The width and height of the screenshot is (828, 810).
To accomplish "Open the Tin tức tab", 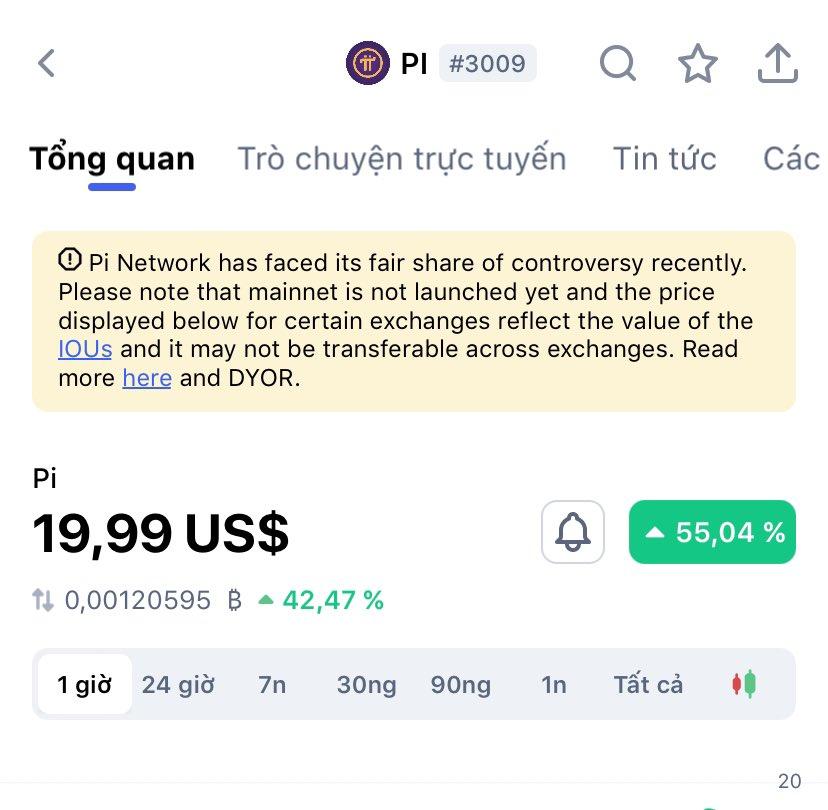I will click(664, 159).
